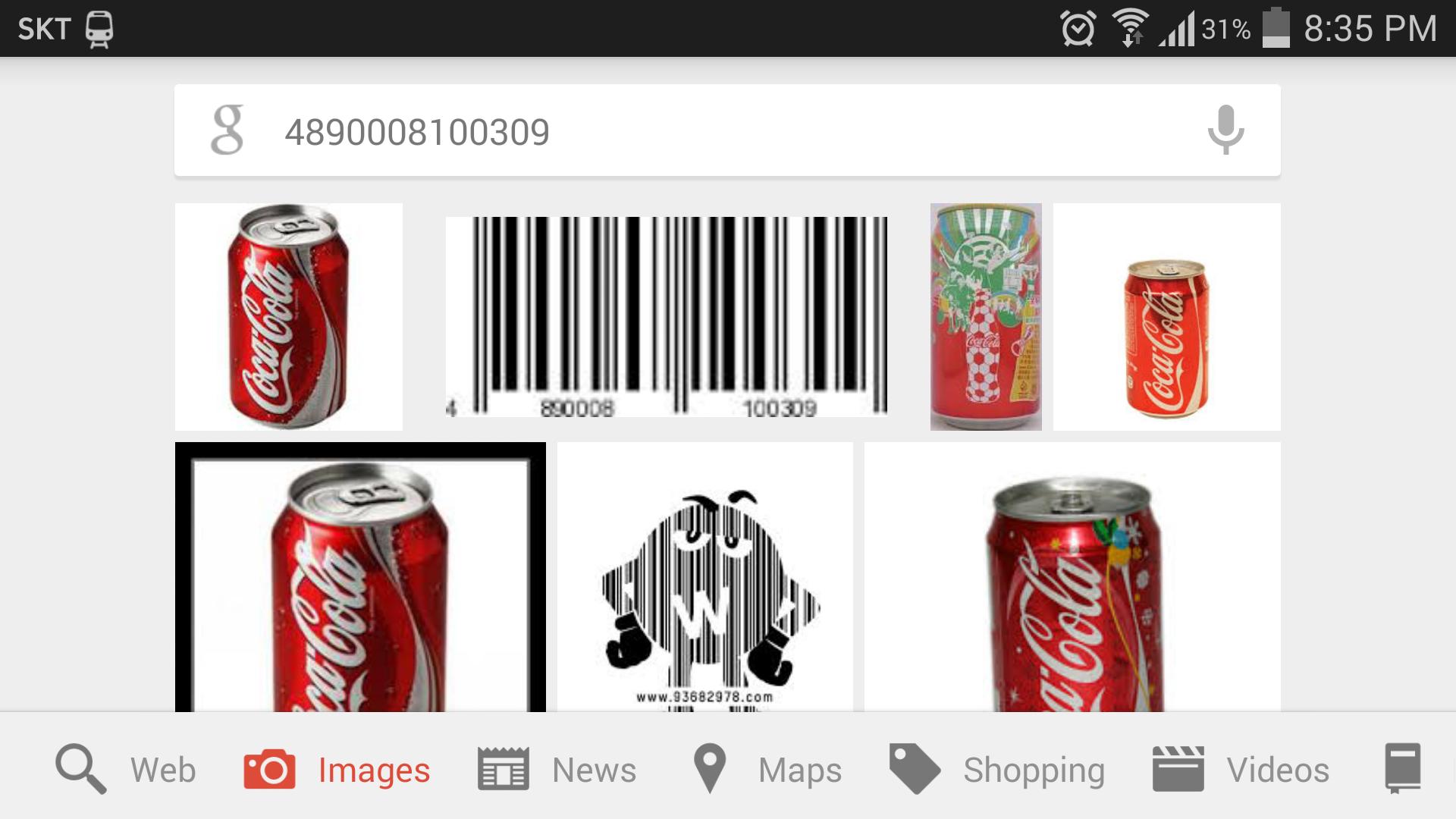The width and height of the screenshot is (1456, 819).
Task: Open the small orange-red Coca-Cola can image
Action: click(1166, 316)
